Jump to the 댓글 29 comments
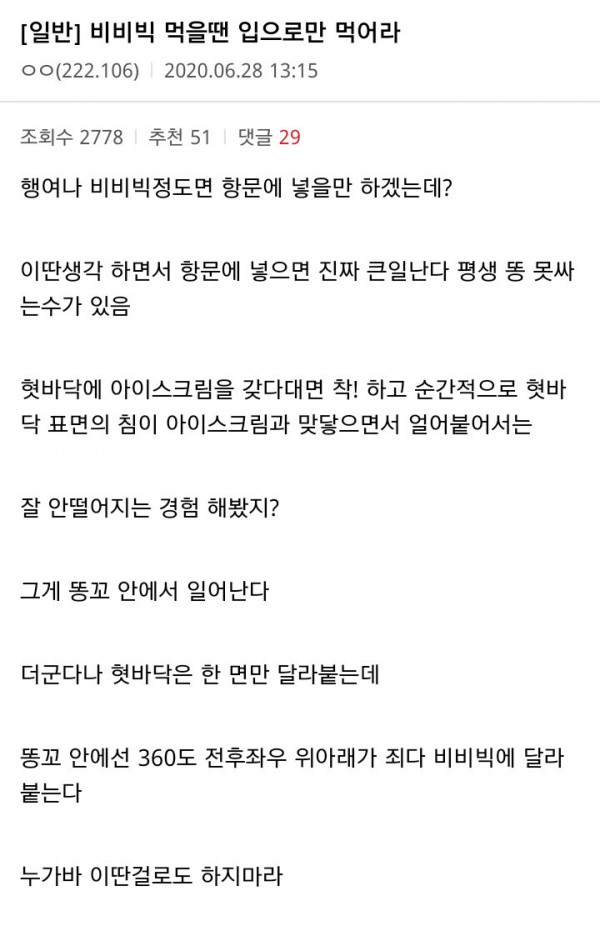 268,137
